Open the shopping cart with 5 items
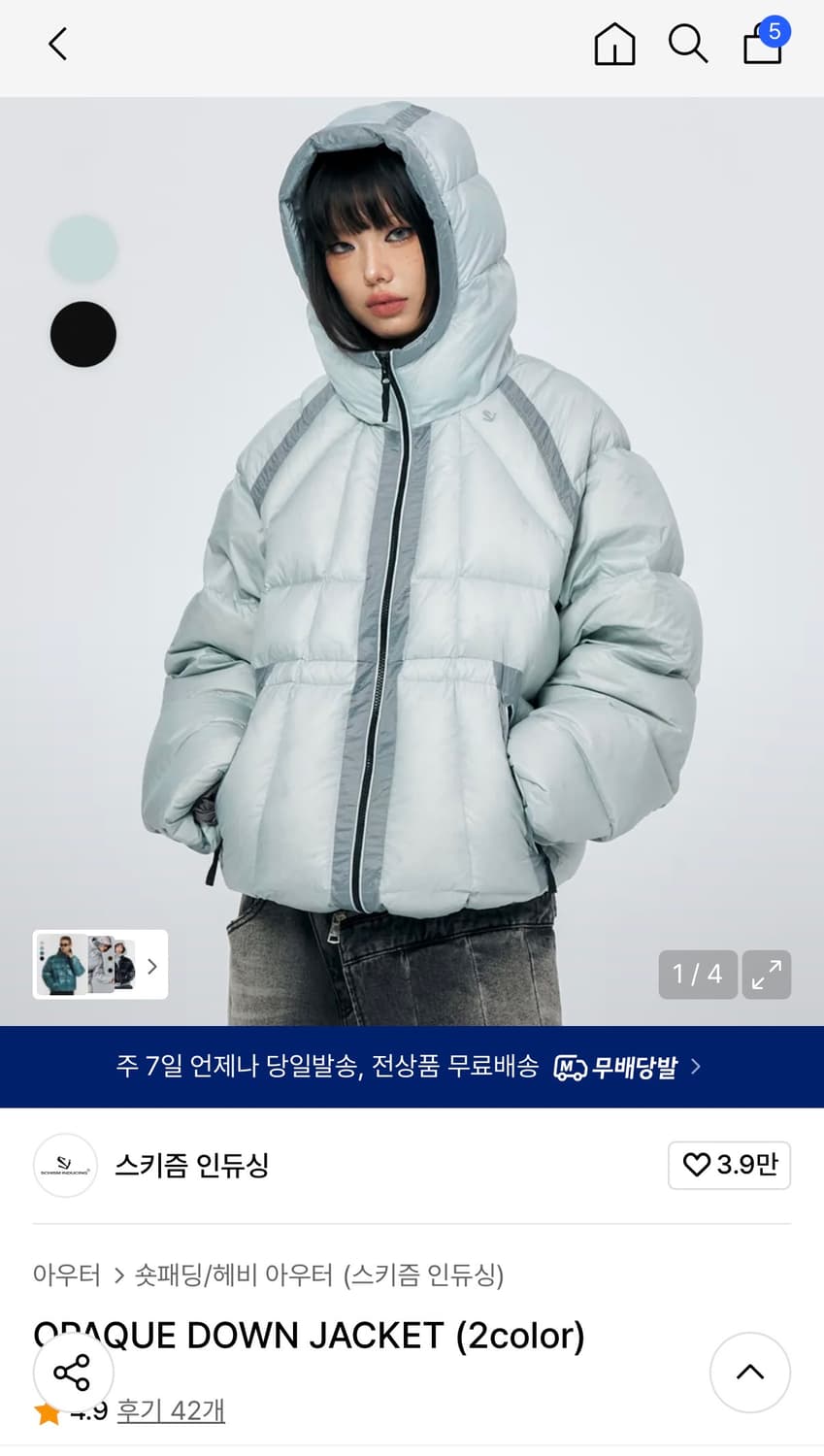 coord(762,46)
